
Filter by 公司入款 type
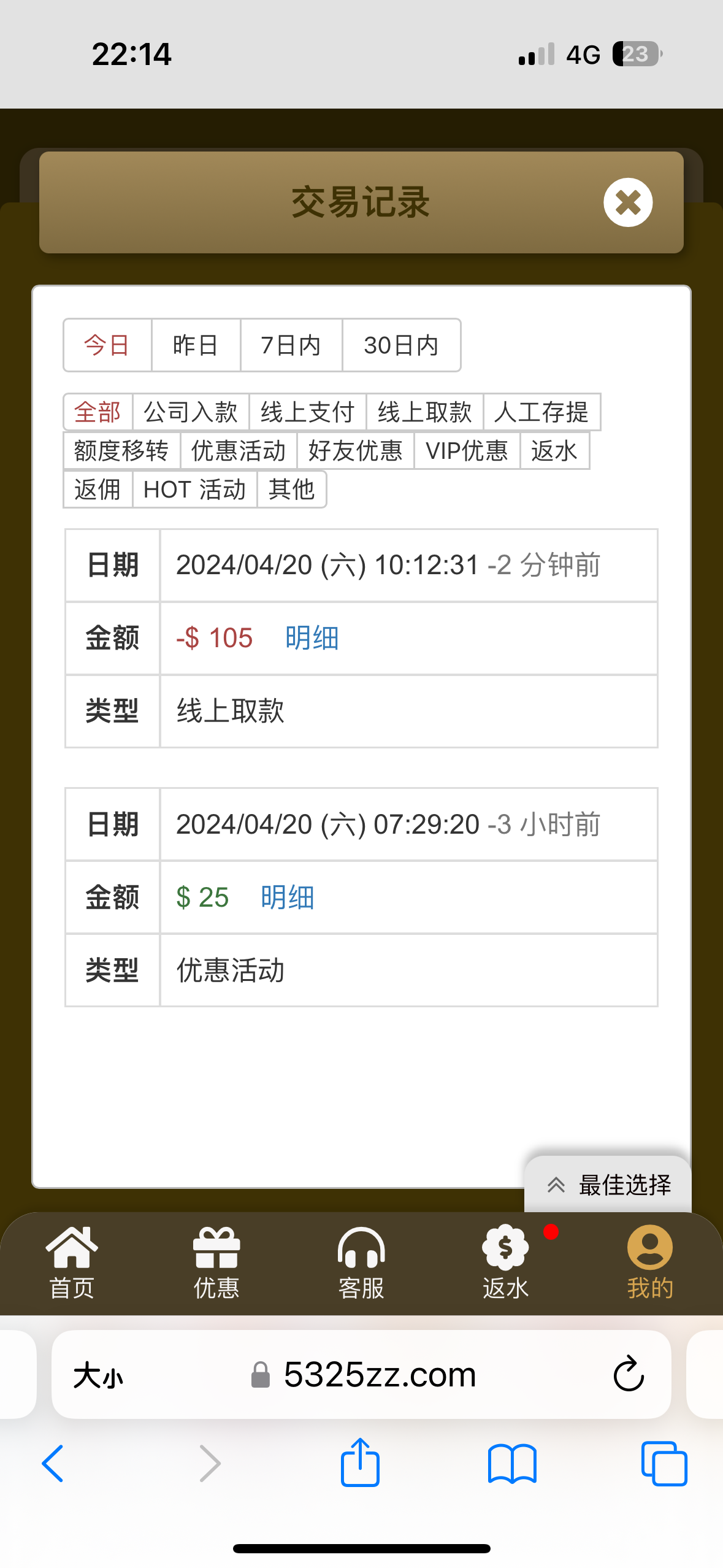pyautogui.click(x=191, y=412)
